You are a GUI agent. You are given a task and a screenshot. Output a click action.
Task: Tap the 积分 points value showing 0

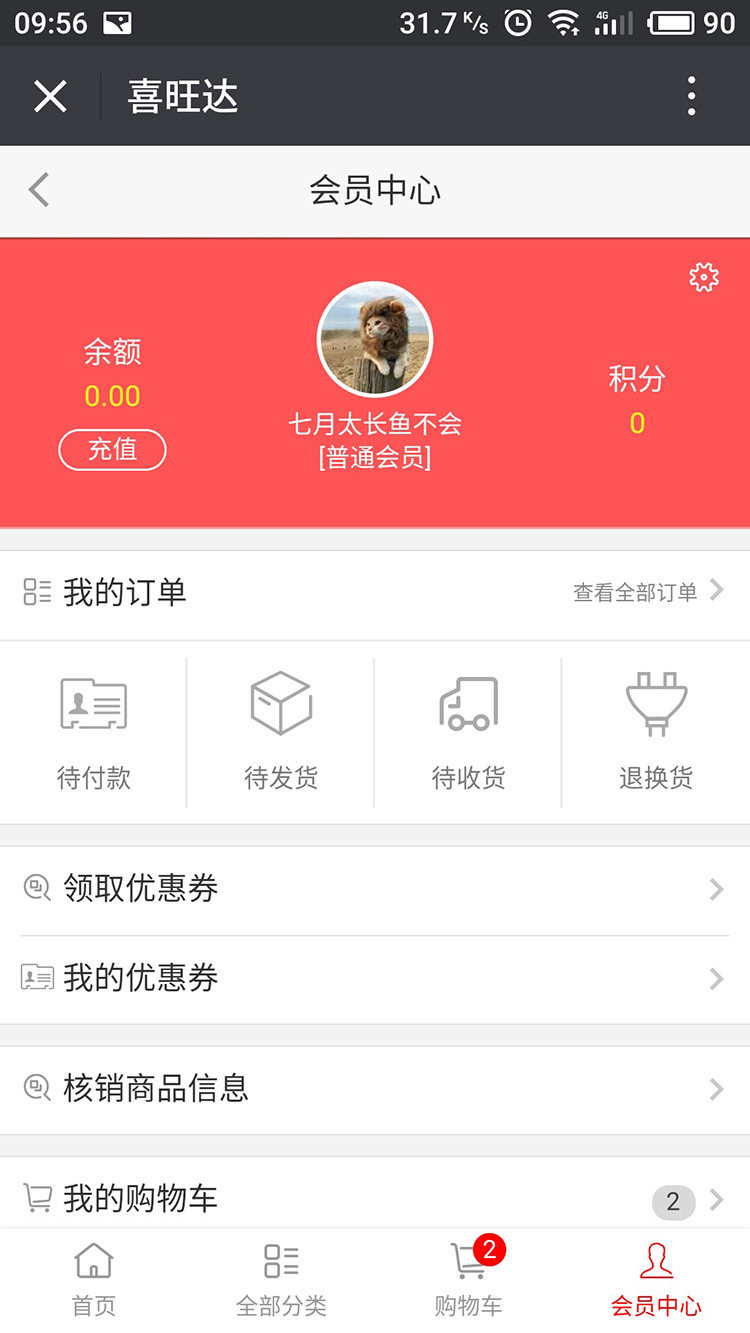pos(637,423)
